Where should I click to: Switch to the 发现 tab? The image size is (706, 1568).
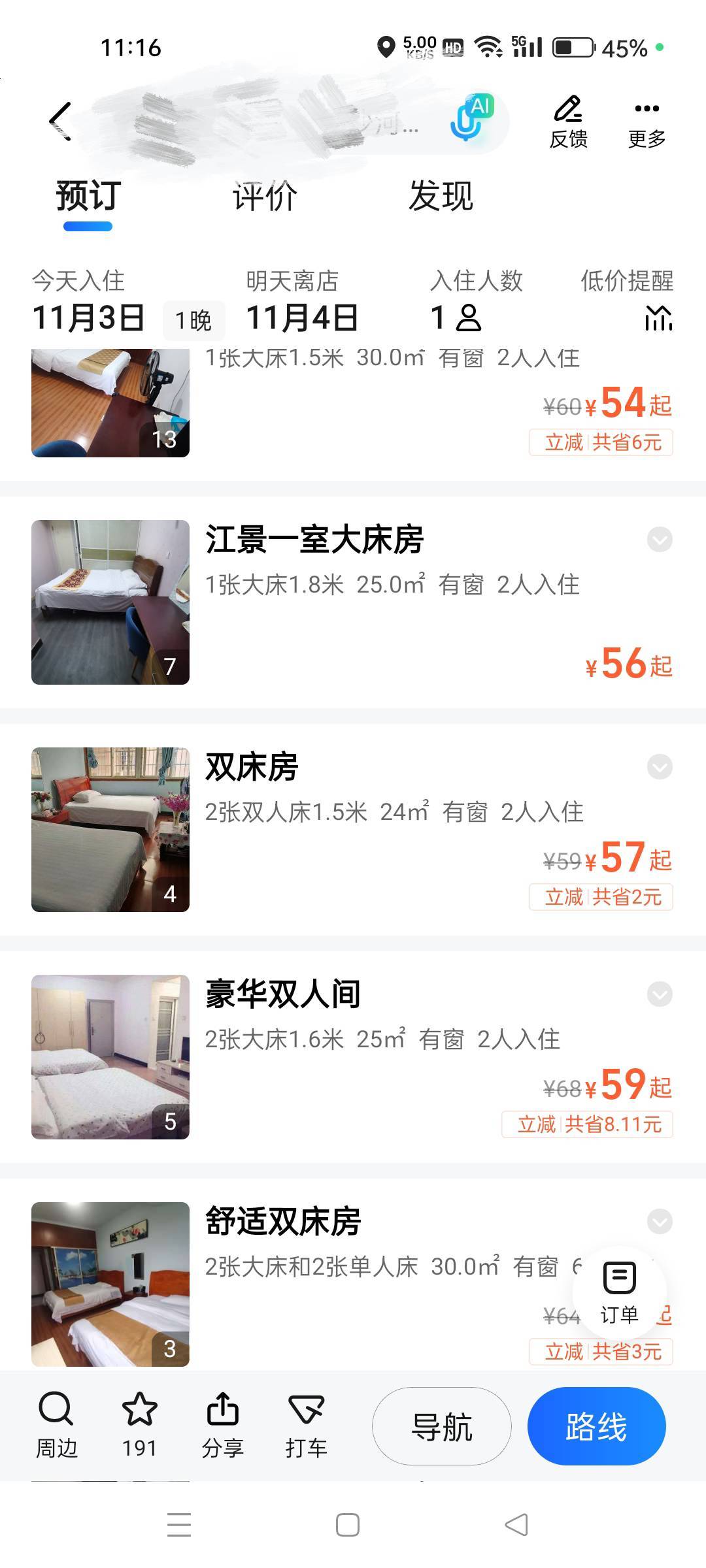pyautogui.click(x=441, y=196)
